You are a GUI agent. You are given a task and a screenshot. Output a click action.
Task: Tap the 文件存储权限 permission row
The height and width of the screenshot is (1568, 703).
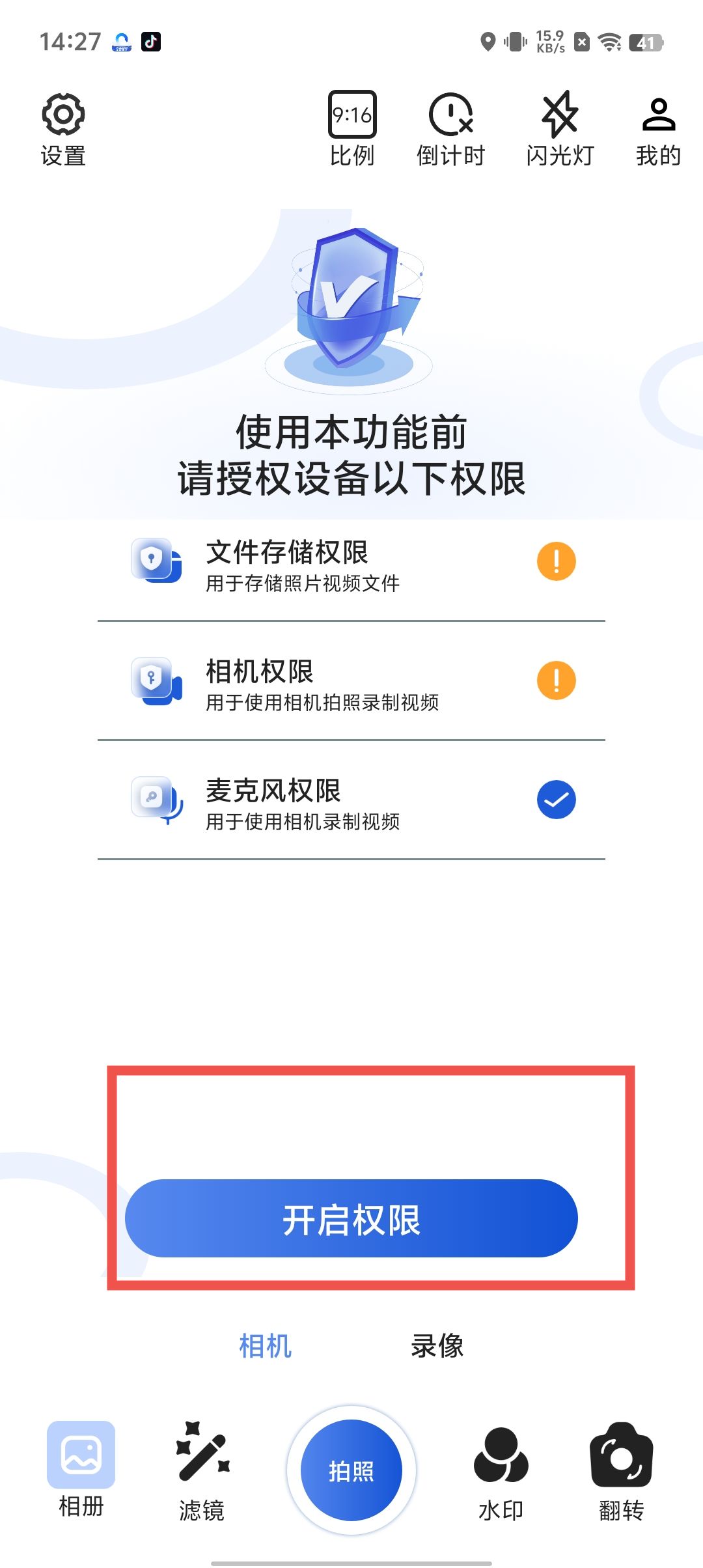tap(351, 564)
